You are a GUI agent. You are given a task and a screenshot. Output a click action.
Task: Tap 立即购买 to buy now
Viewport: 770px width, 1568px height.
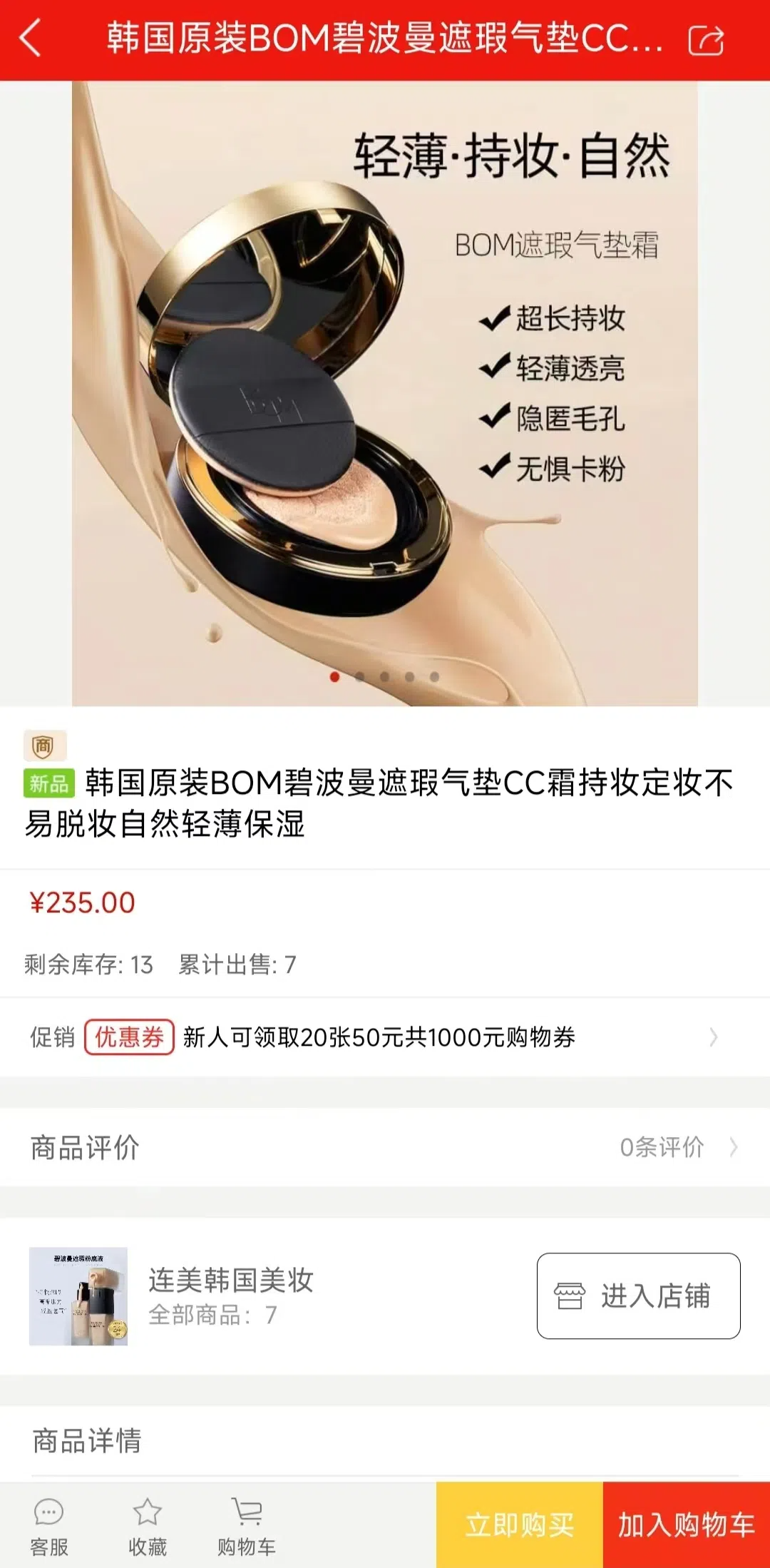(520, 1525)
